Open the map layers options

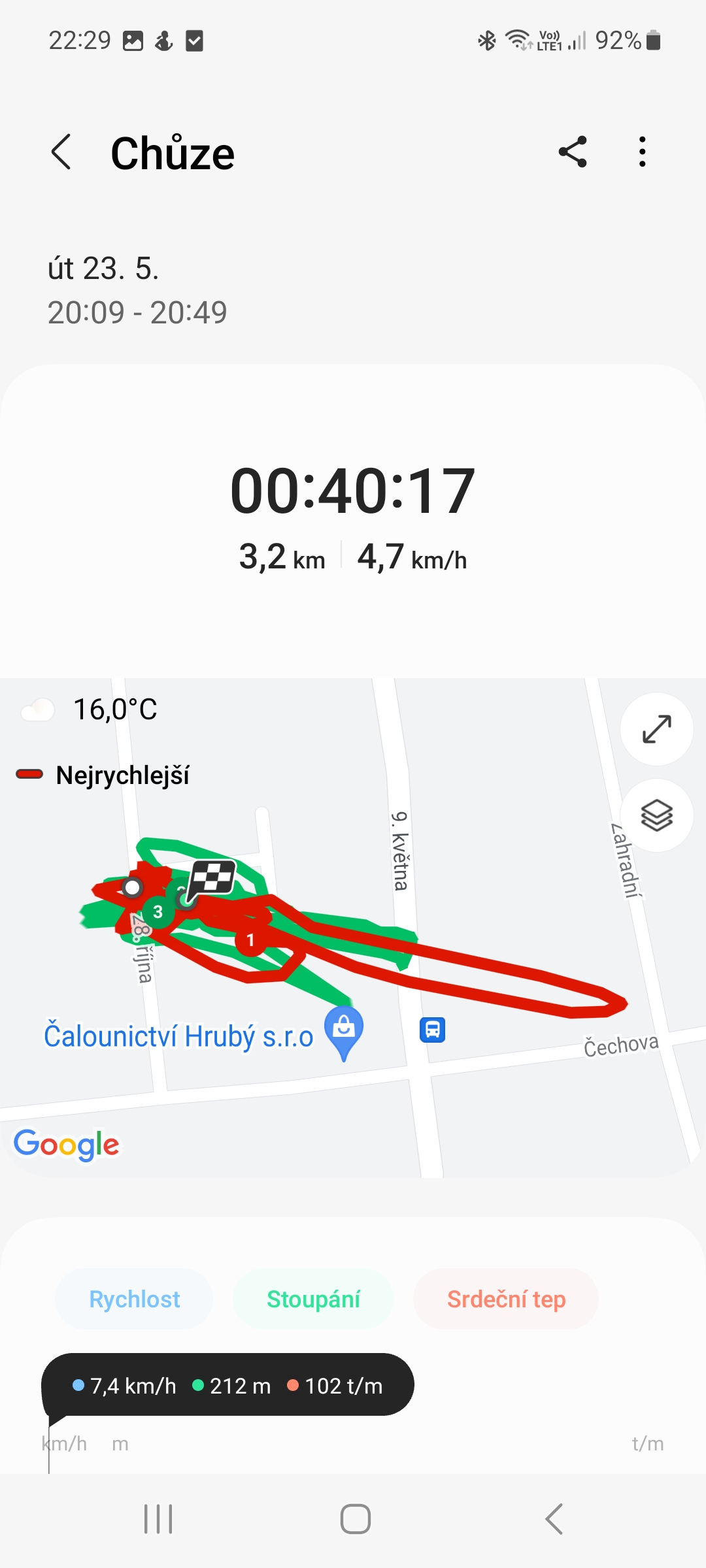click(656, 815)
